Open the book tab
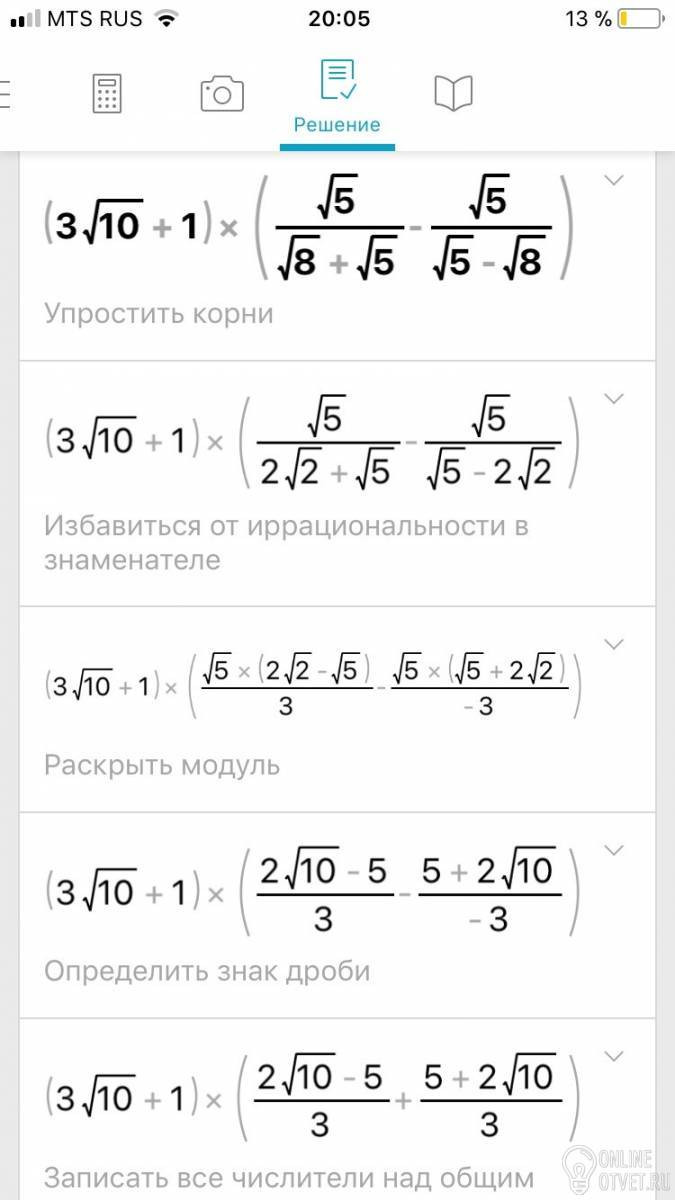 tap(453, 94)
